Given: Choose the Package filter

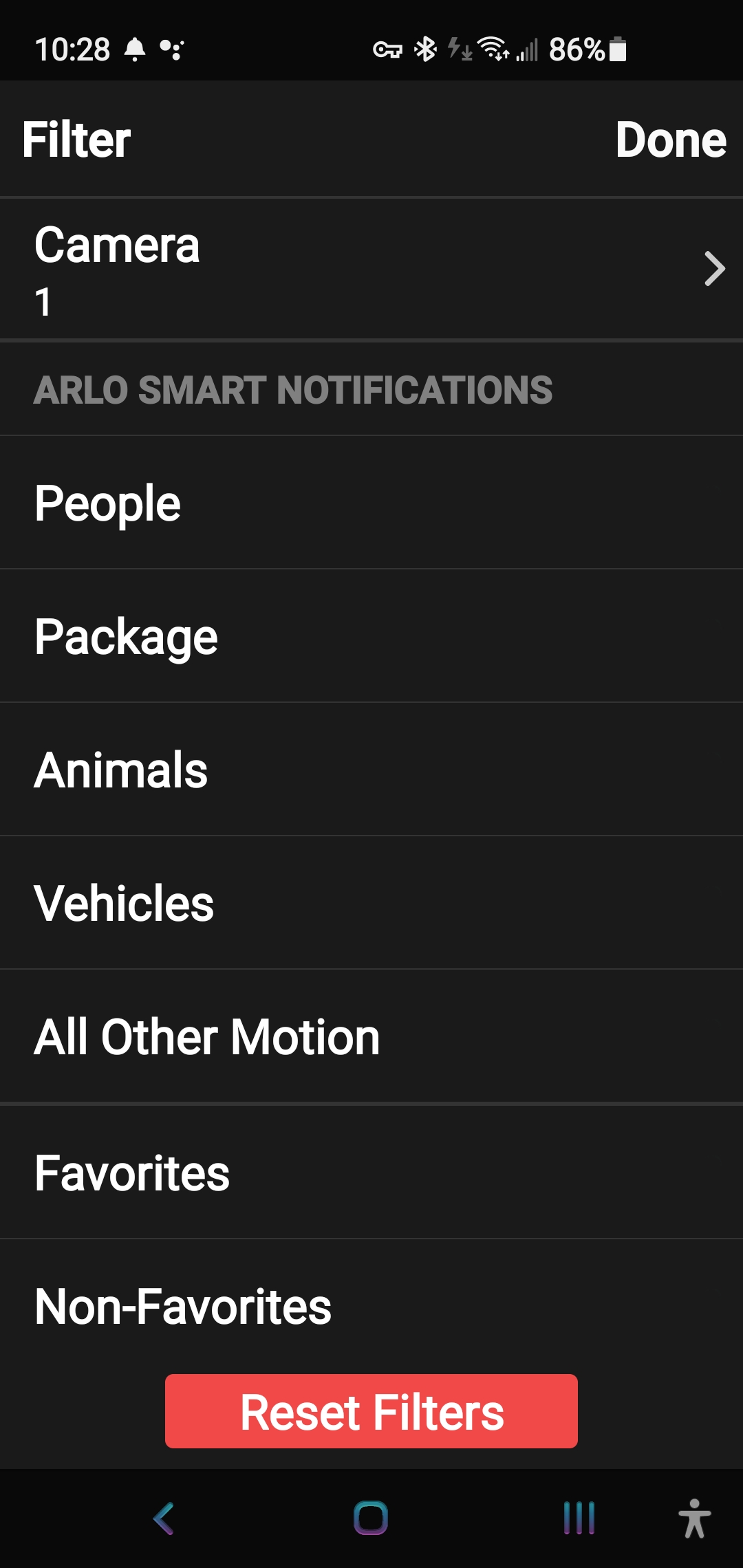Looking at the screenshot, I should (x=371, y=636).
